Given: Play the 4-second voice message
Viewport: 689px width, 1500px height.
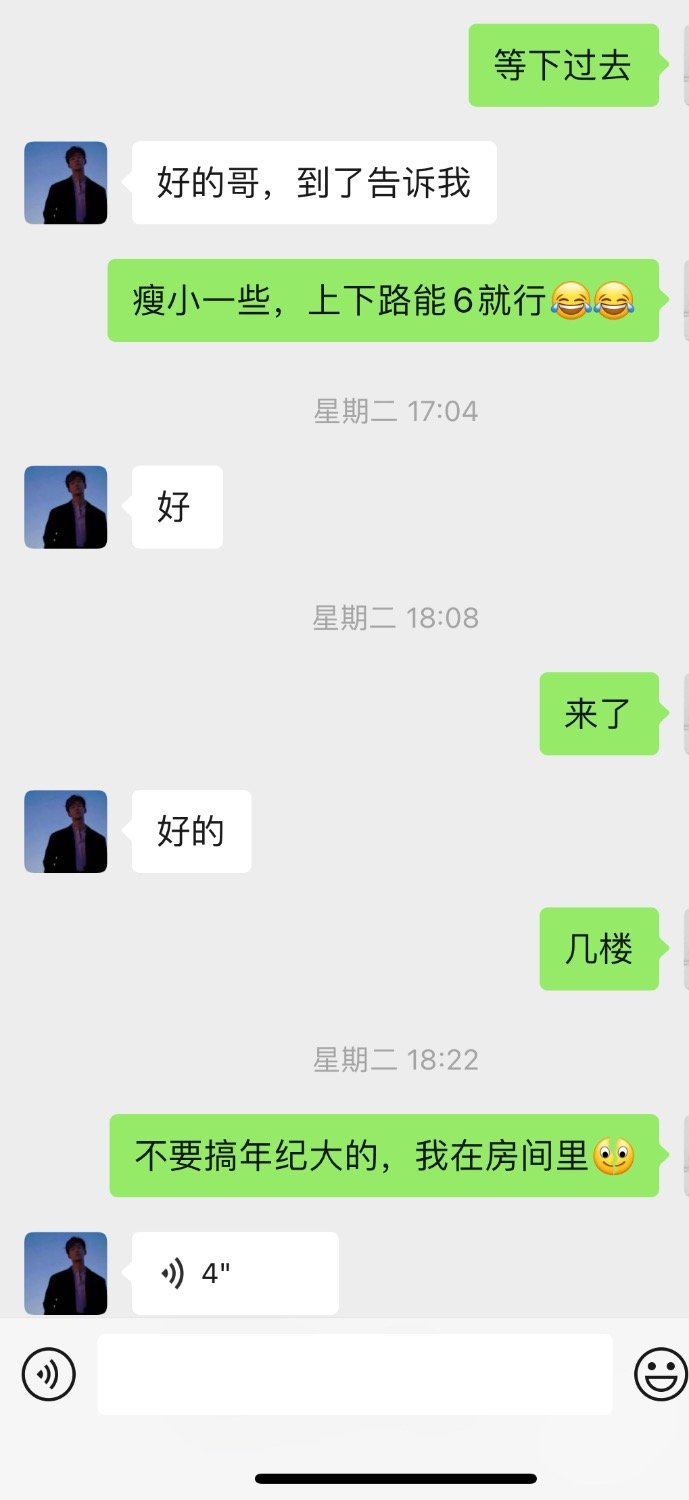Looking at the screenshot, I should [x=235, y=1273].
